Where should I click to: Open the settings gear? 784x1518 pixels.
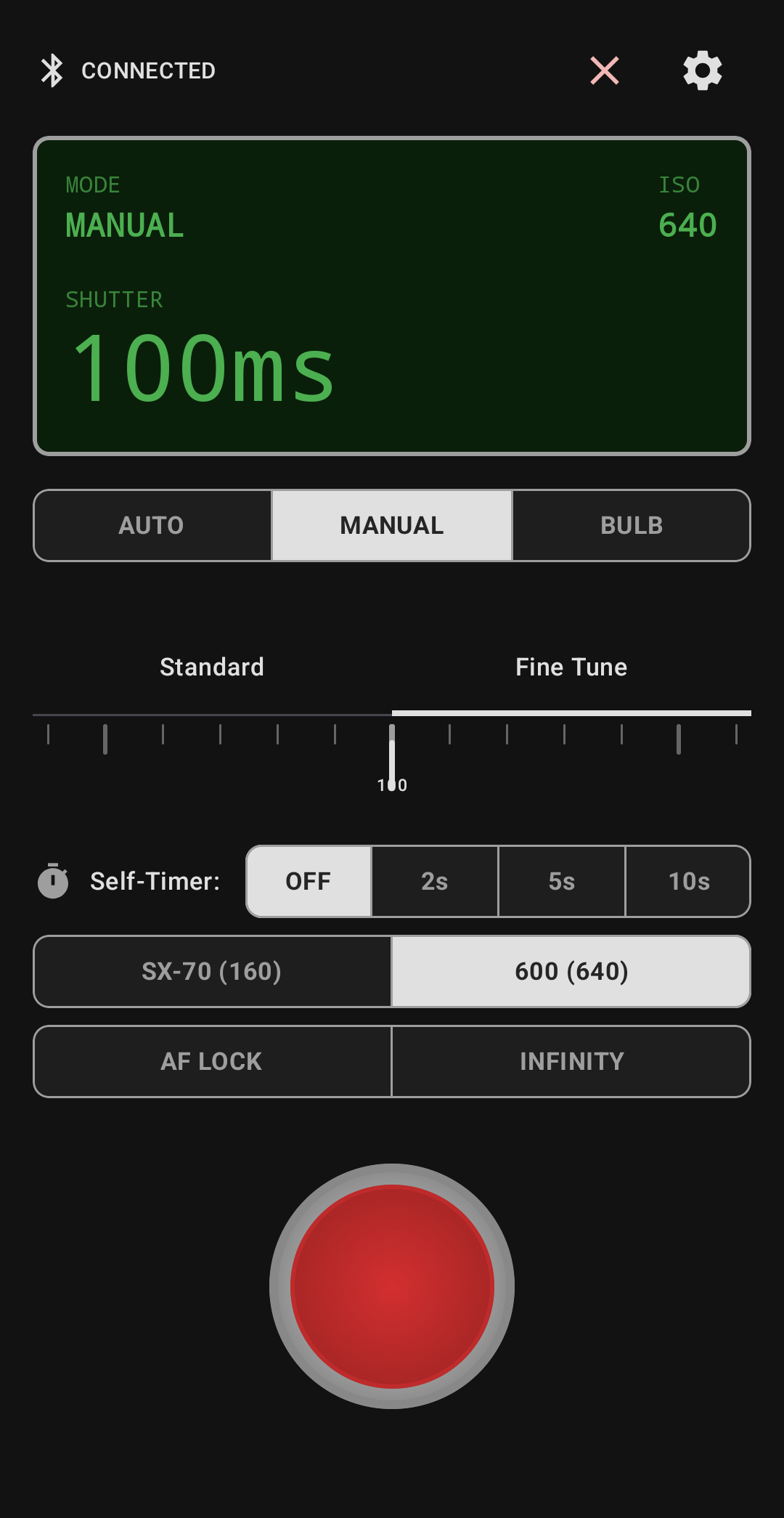click(x=702, y=70)
